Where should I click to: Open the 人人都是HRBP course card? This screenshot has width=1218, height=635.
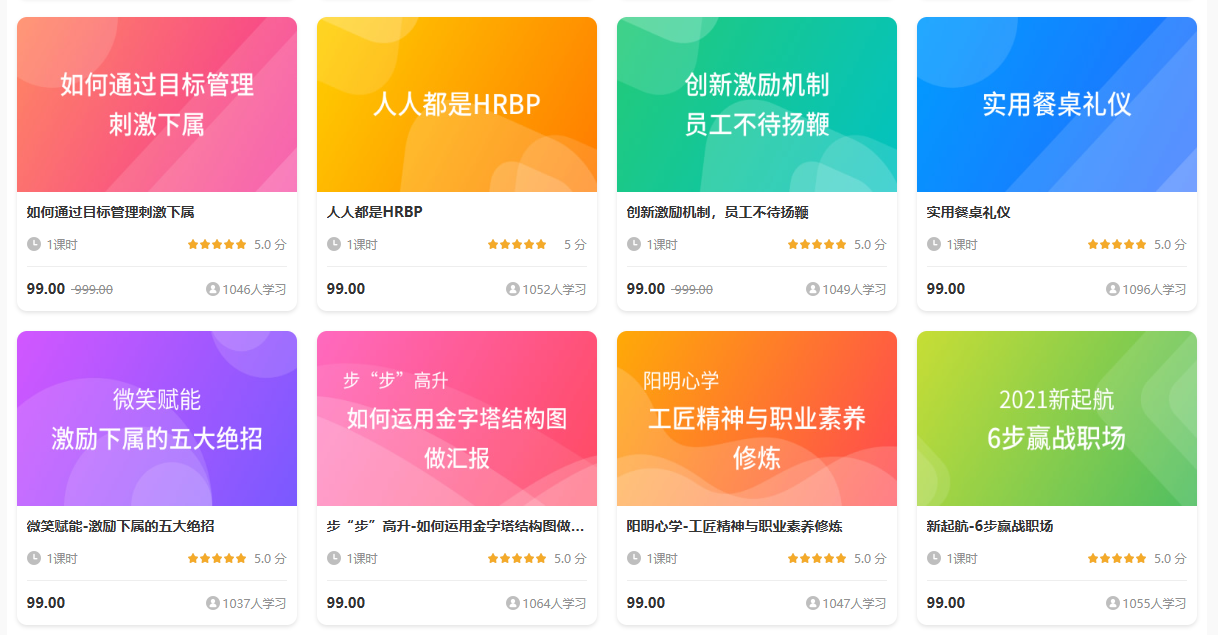click(x=457, y=105)
